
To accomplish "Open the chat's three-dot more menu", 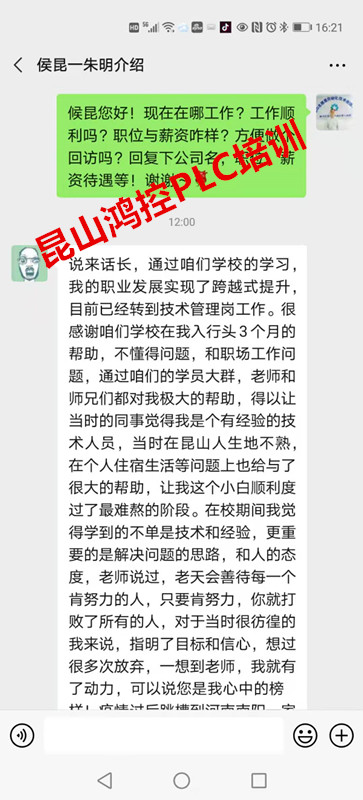I will click(337, 66).
